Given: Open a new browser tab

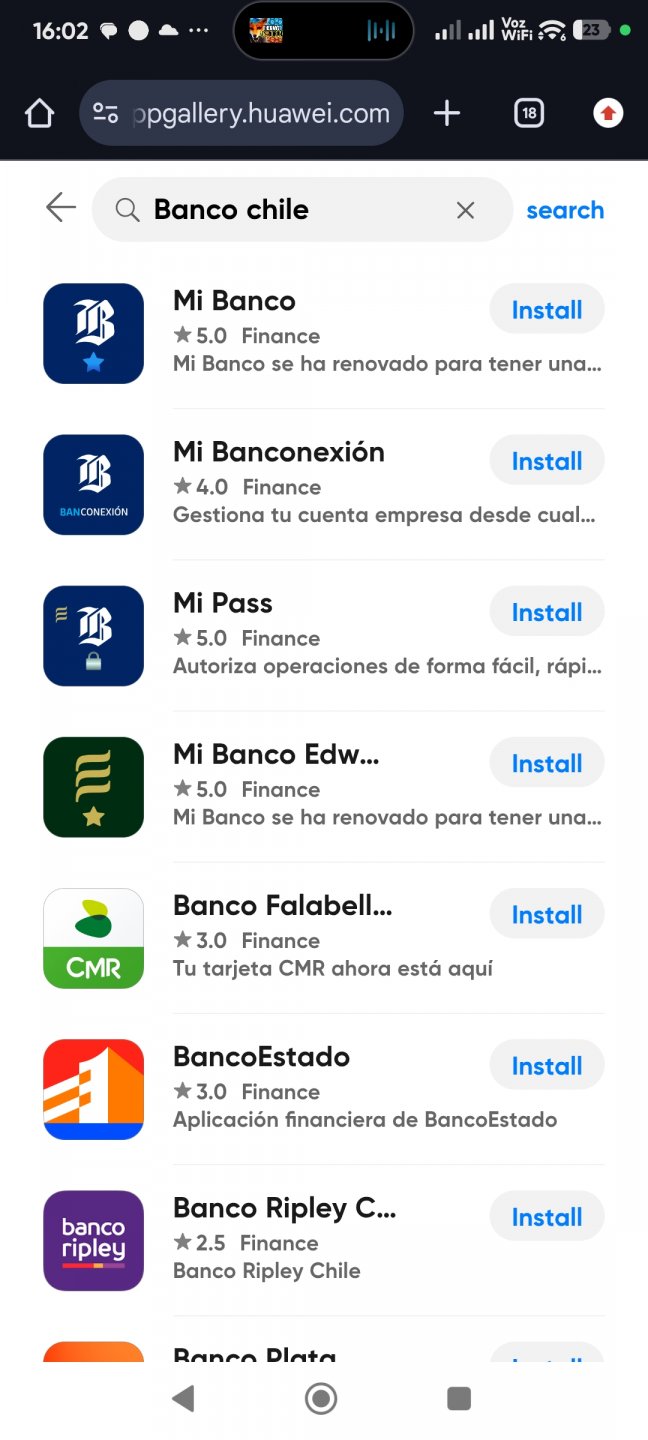Looking at the screenshot, I should (446, 114).
